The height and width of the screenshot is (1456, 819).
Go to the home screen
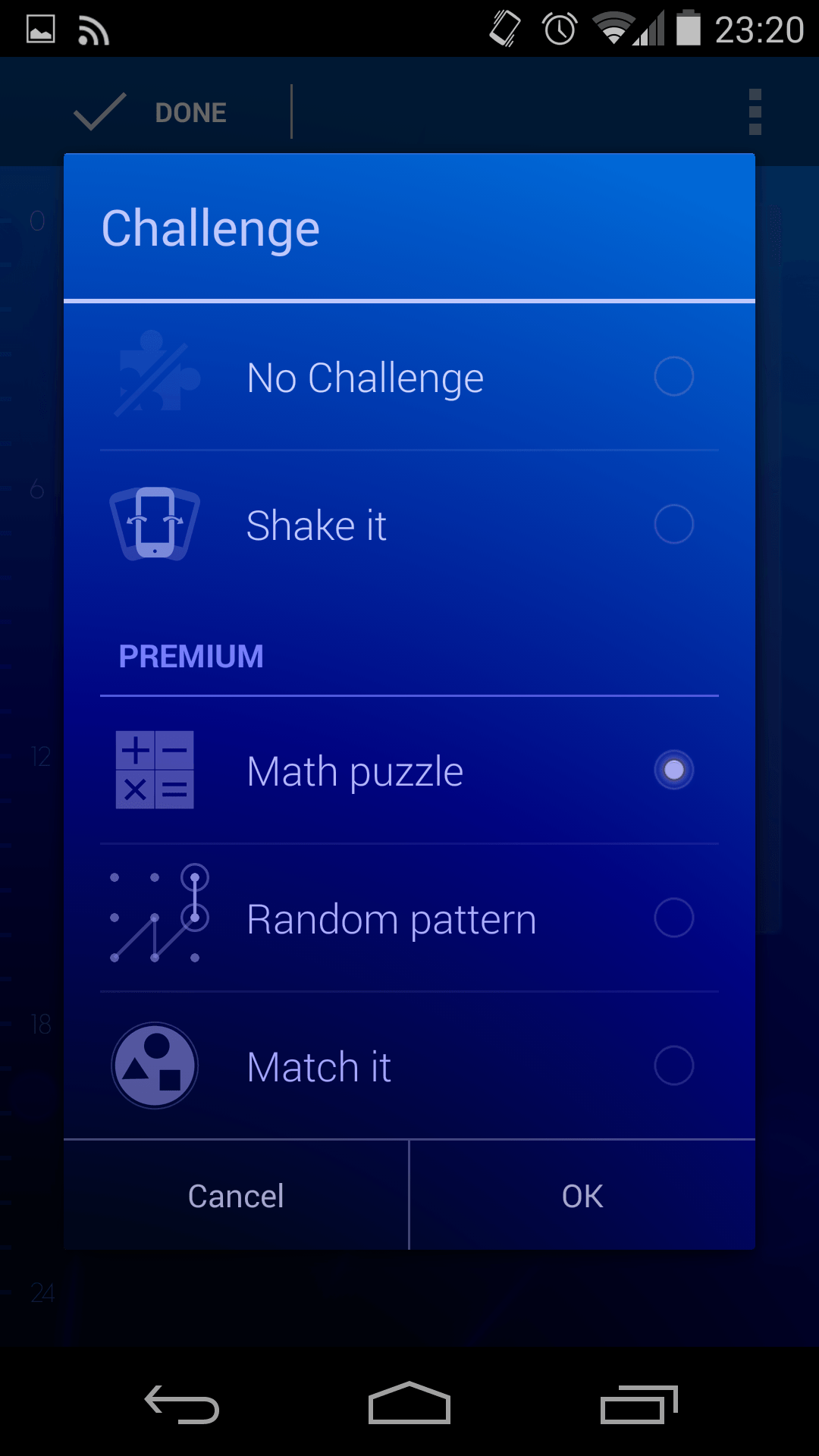pos(409,1404)
